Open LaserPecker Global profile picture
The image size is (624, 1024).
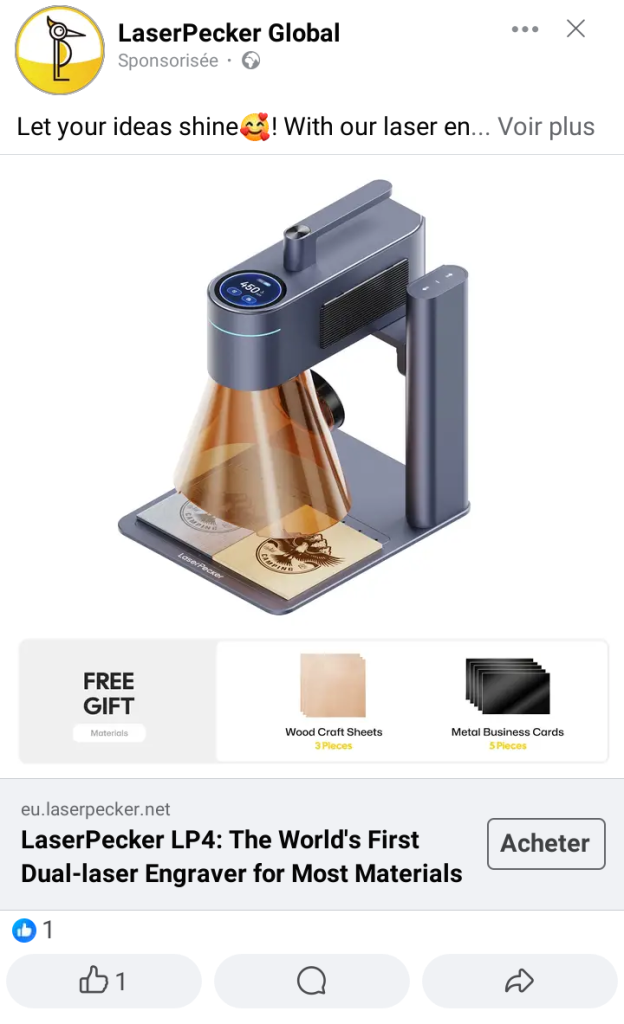60,50
